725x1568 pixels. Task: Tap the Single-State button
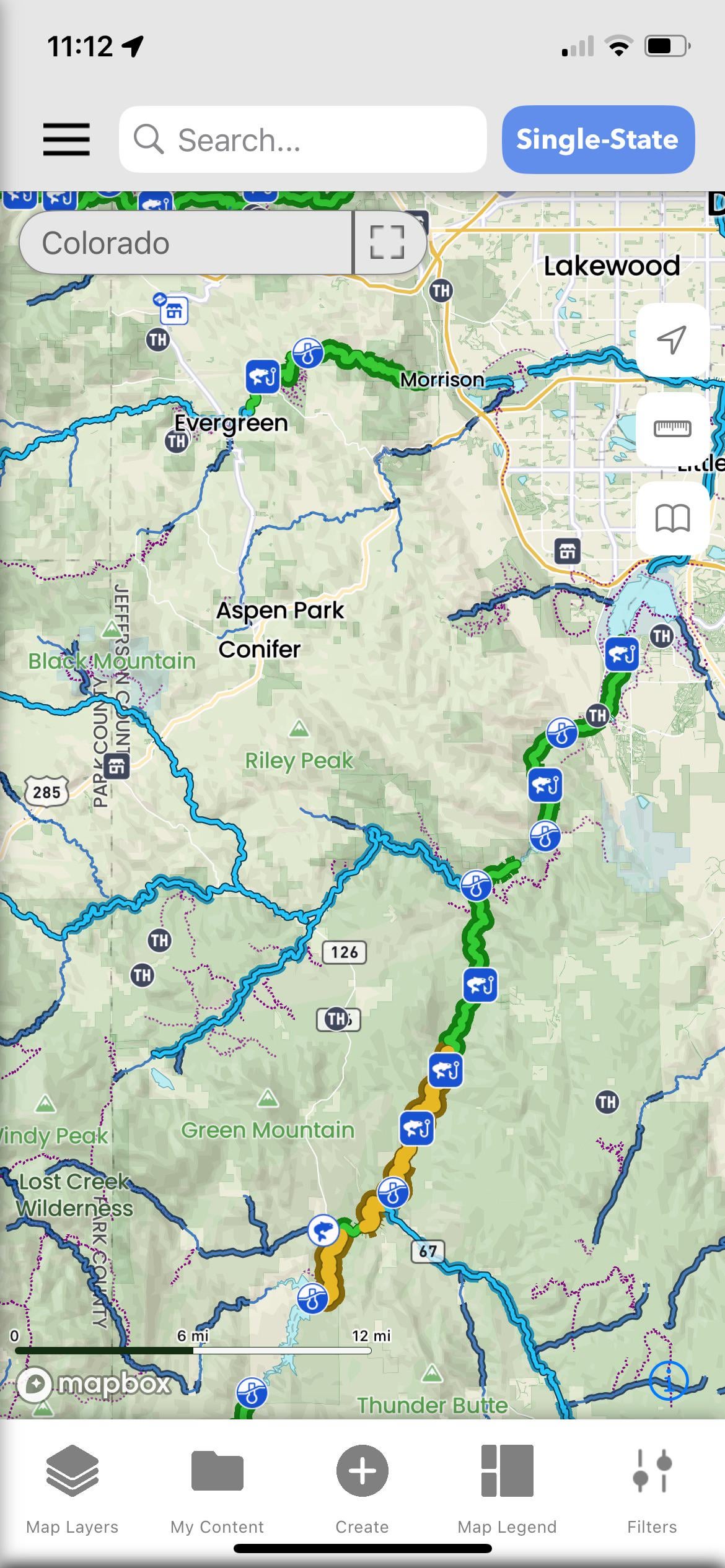pyautogui.click(x=597, y=139)
